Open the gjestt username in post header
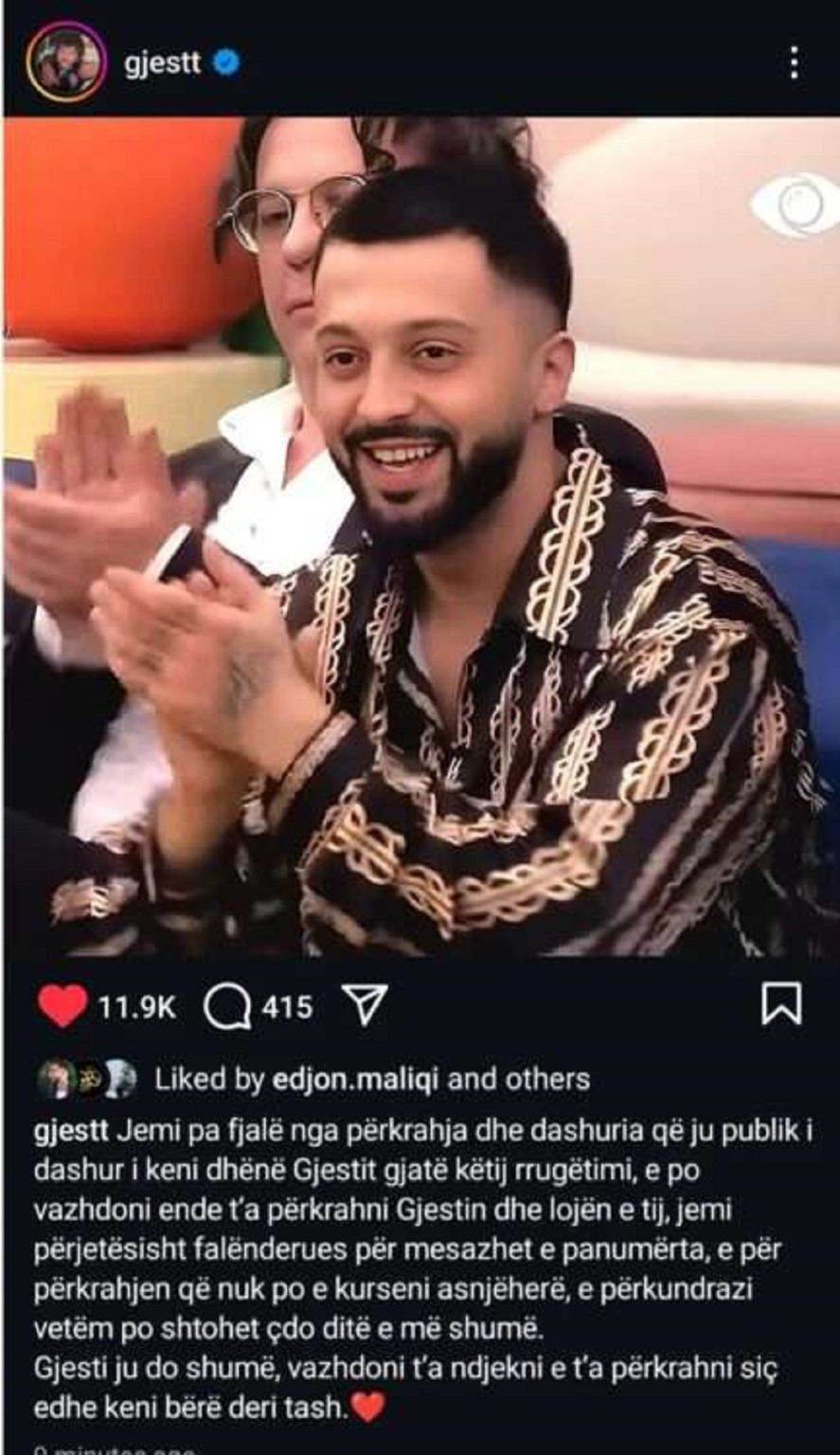 [x=162, y=63]
